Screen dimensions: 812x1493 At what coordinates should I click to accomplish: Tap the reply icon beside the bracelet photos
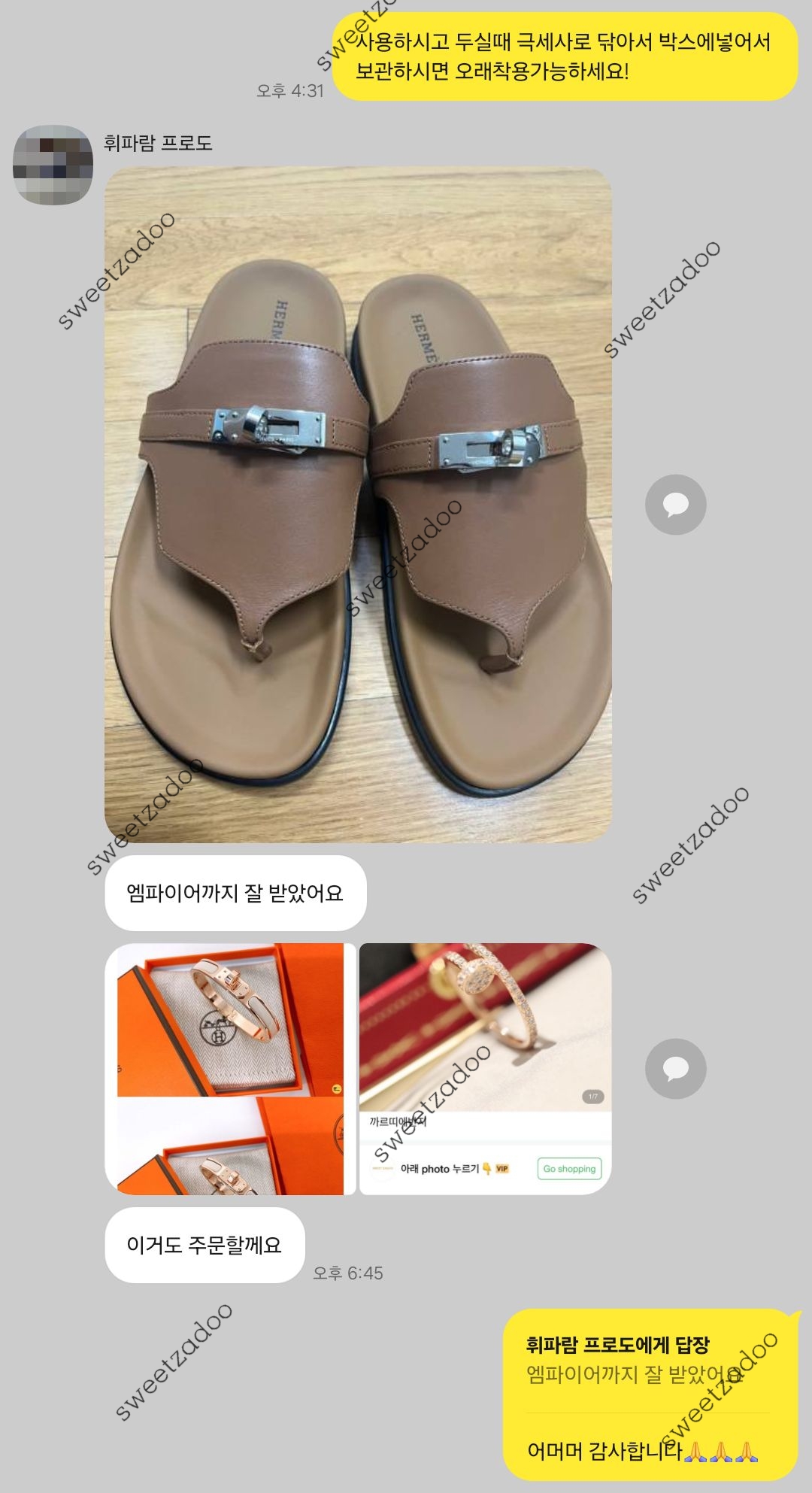[675, 1069]
